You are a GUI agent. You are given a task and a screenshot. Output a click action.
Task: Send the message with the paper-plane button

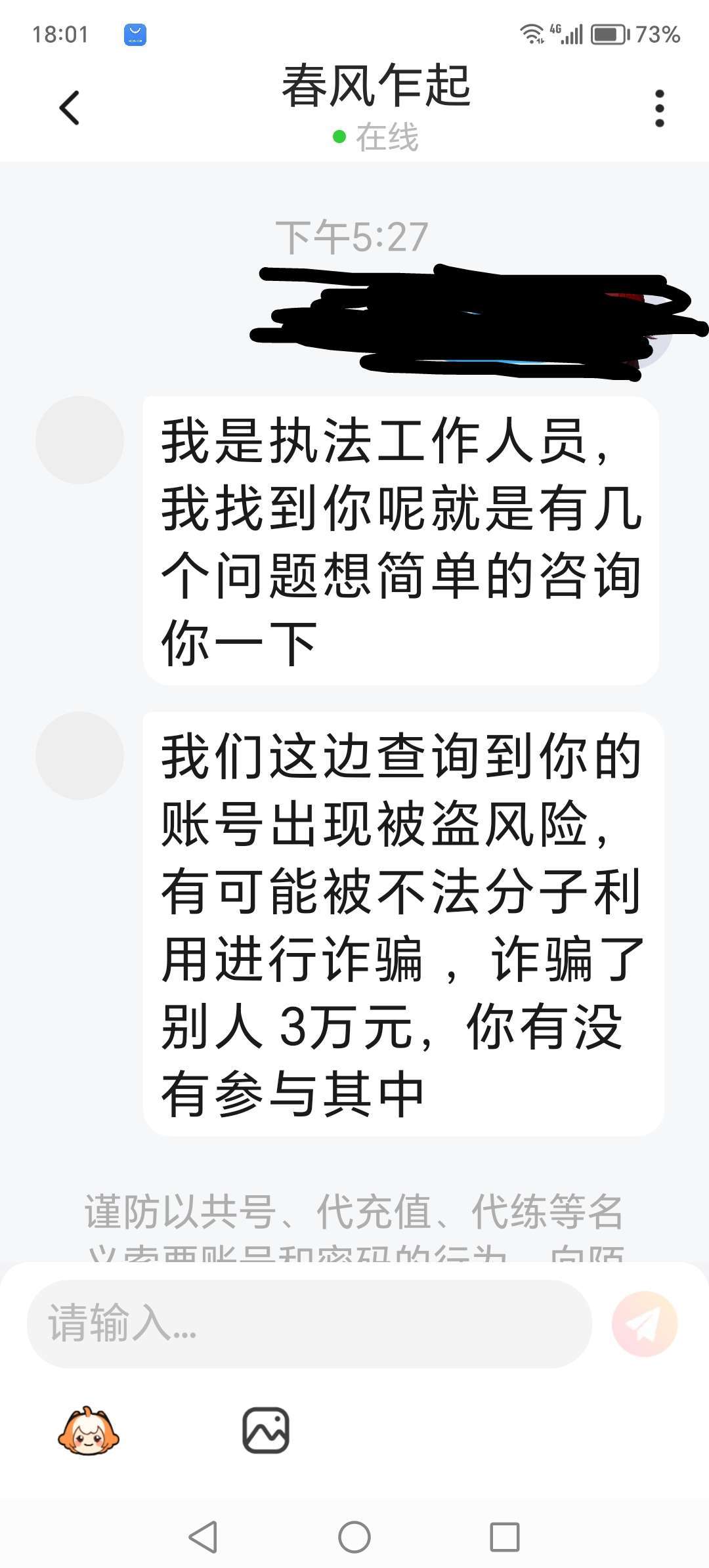click(x=645, y=1323)
